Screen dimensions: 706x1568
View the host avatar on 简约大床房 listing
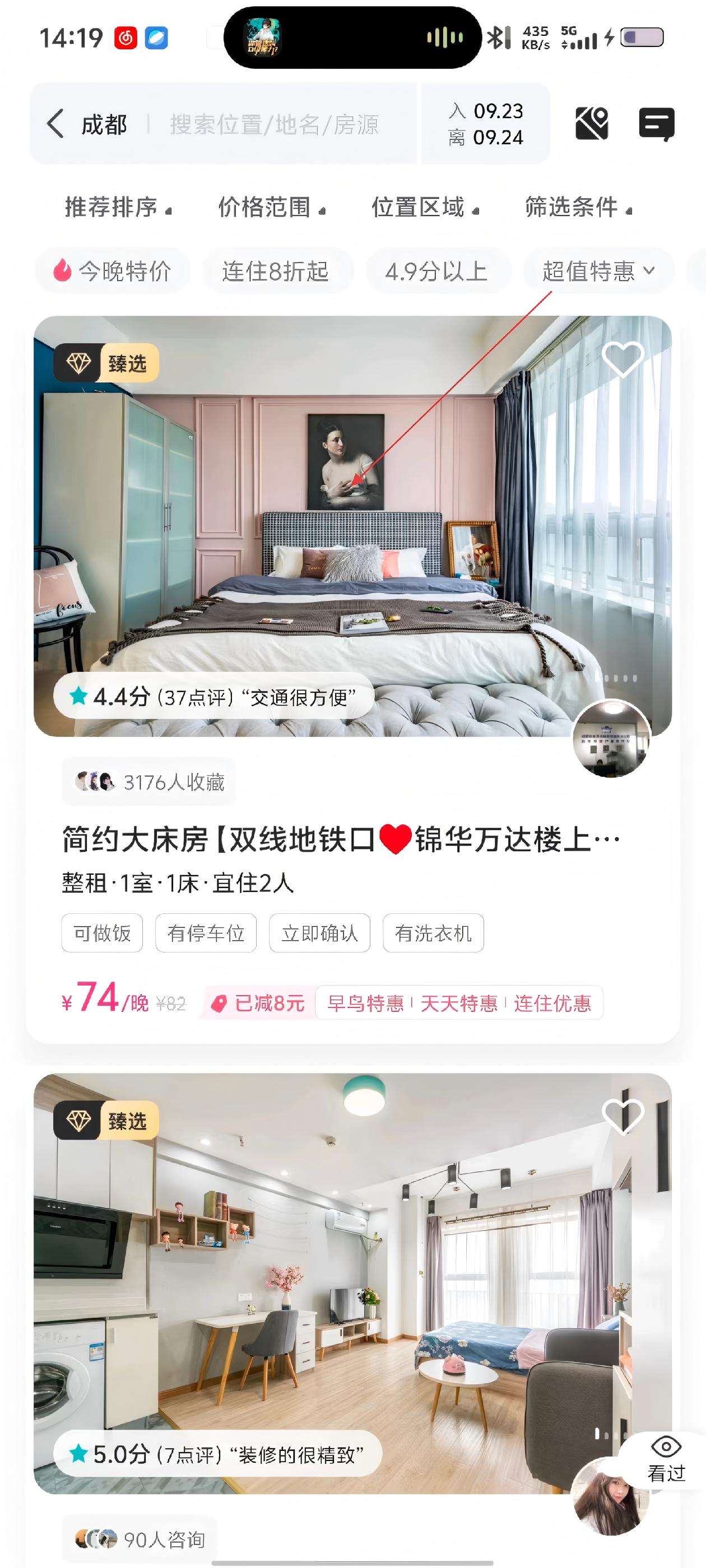tap(611, 738)
